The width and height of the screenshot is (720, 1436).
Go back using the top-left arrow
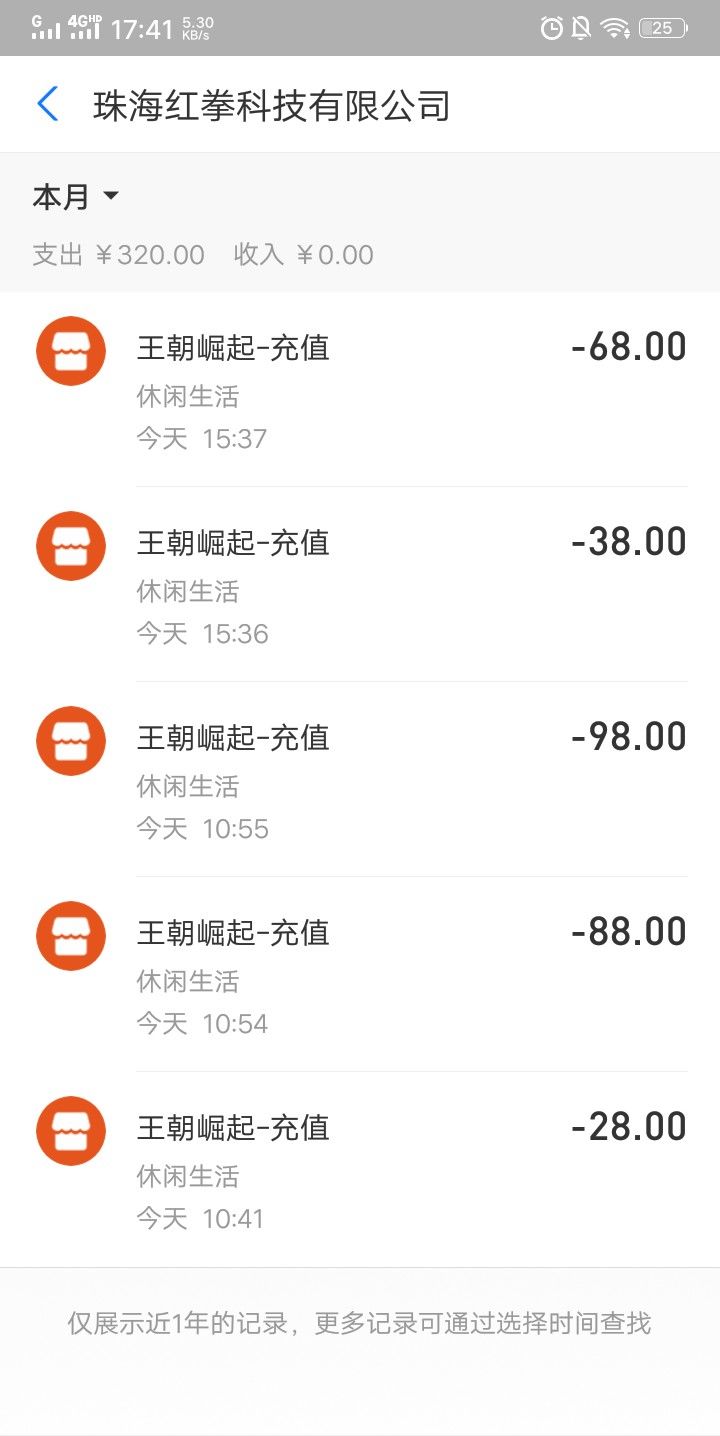pos(47,104)
